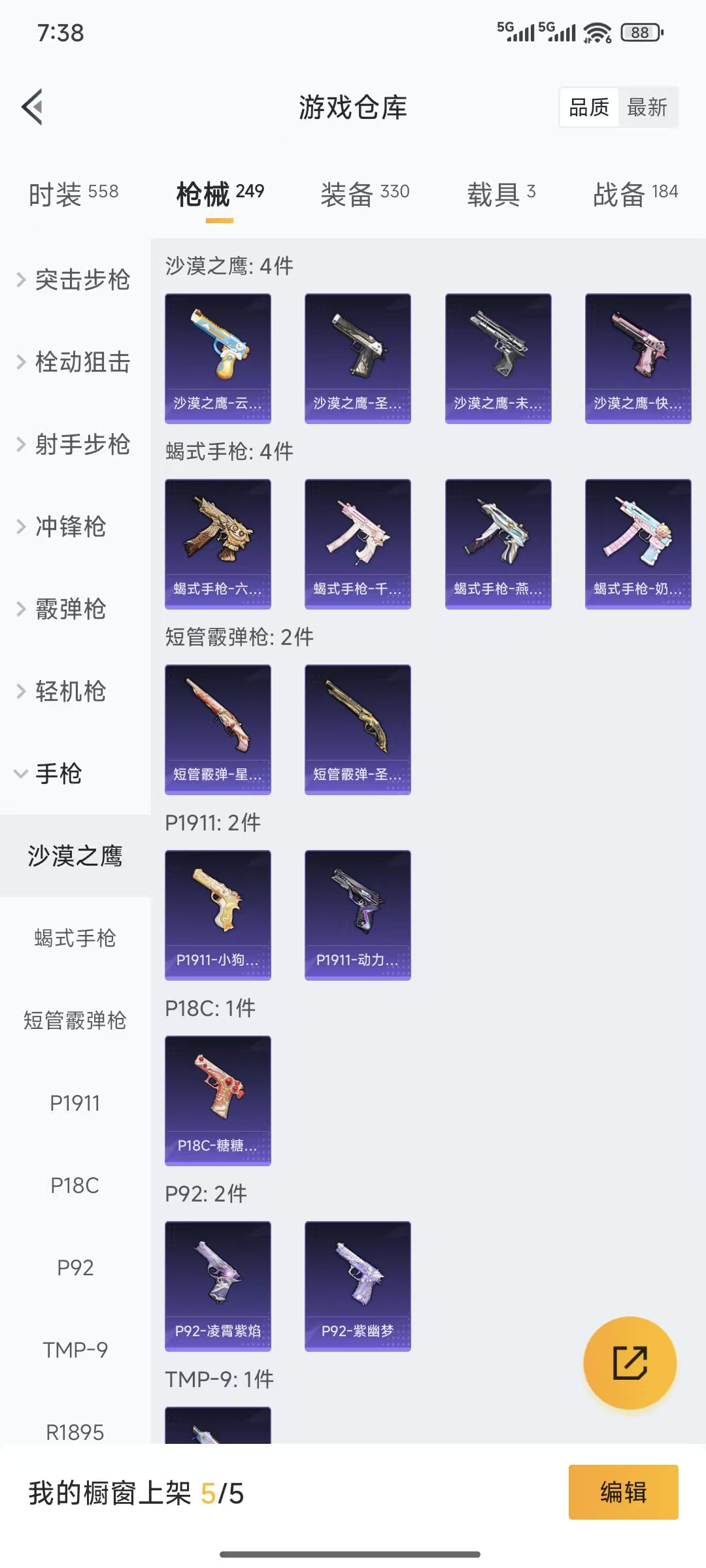This screenshot has height=1568, width=706.
Task: Tap the yellow floating share button
Action: (x=630, y=1363)
